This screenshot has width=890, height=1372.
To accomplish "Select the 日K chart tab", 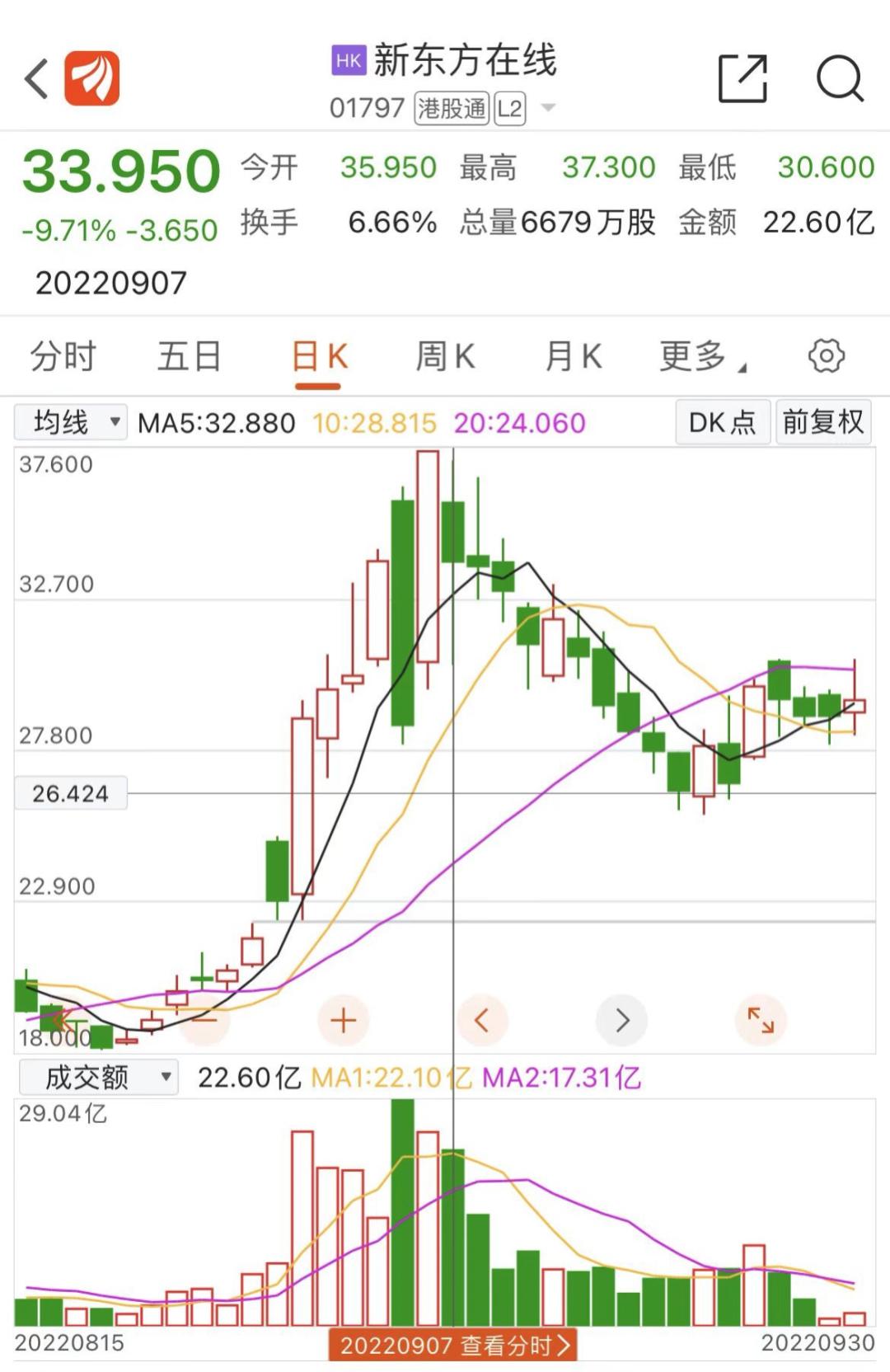I will [x=319, y=357].
